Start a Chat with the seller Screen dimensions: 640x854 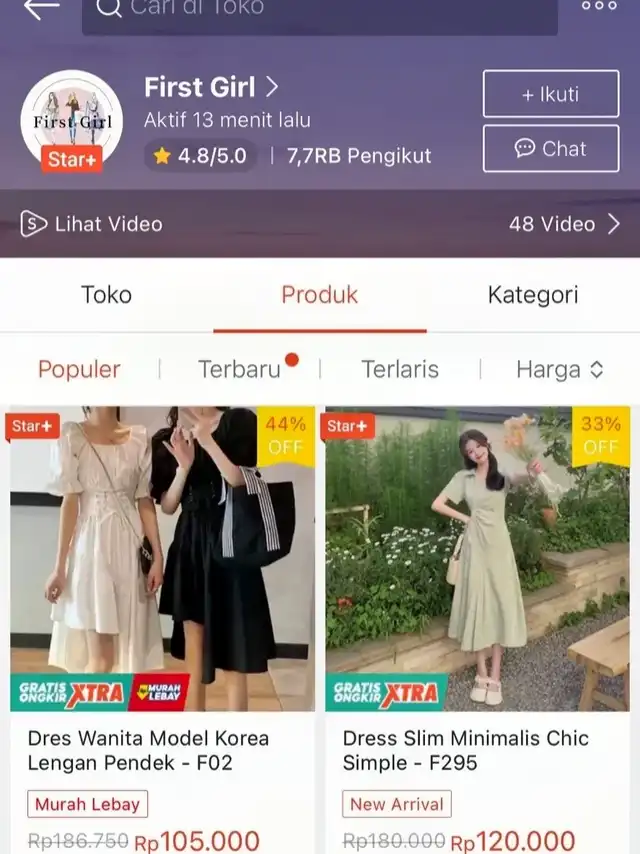(550, 149)
